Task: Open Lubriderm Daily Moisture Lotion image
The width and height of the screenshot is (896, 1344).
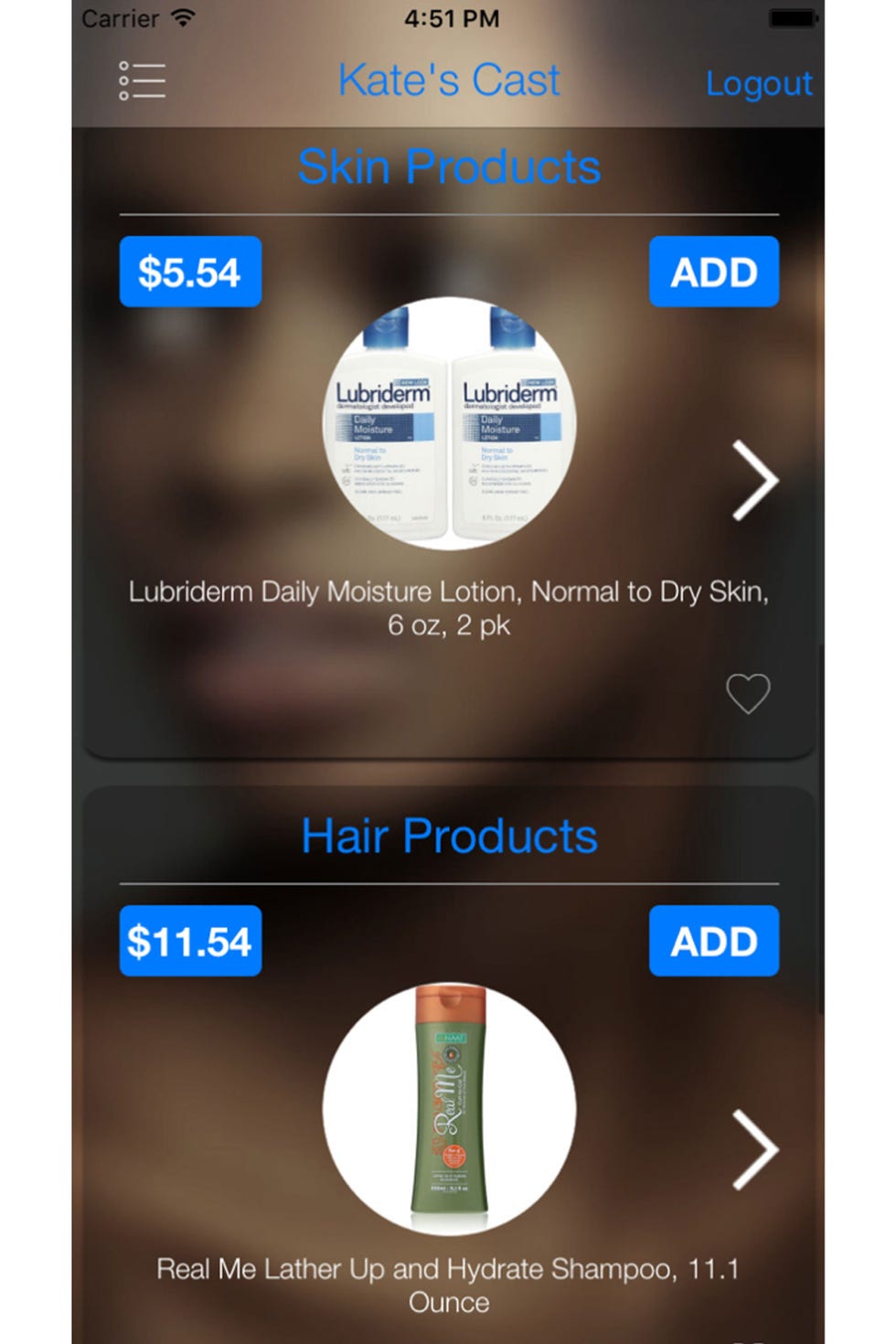Action: tap(449, 423)
